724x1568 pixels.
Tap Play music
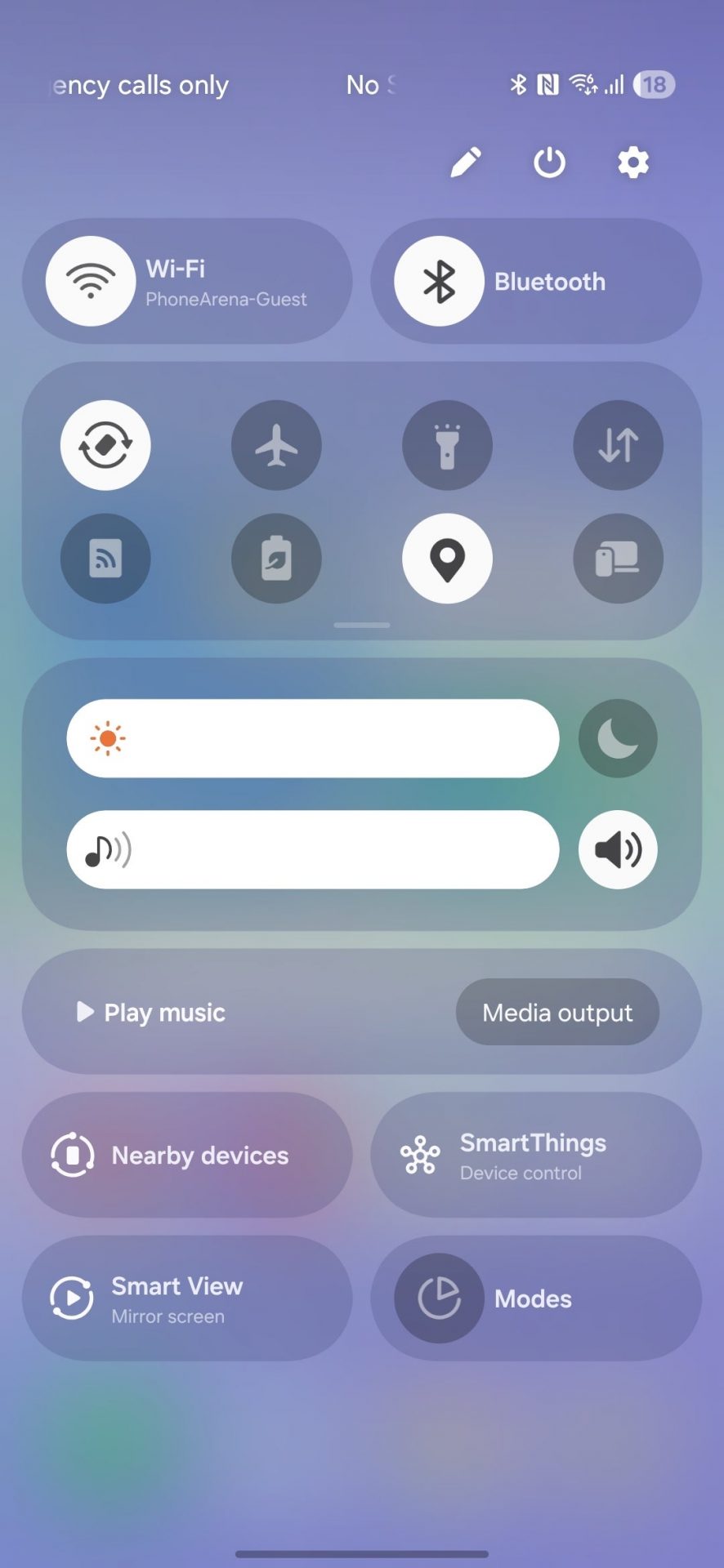151,1013
